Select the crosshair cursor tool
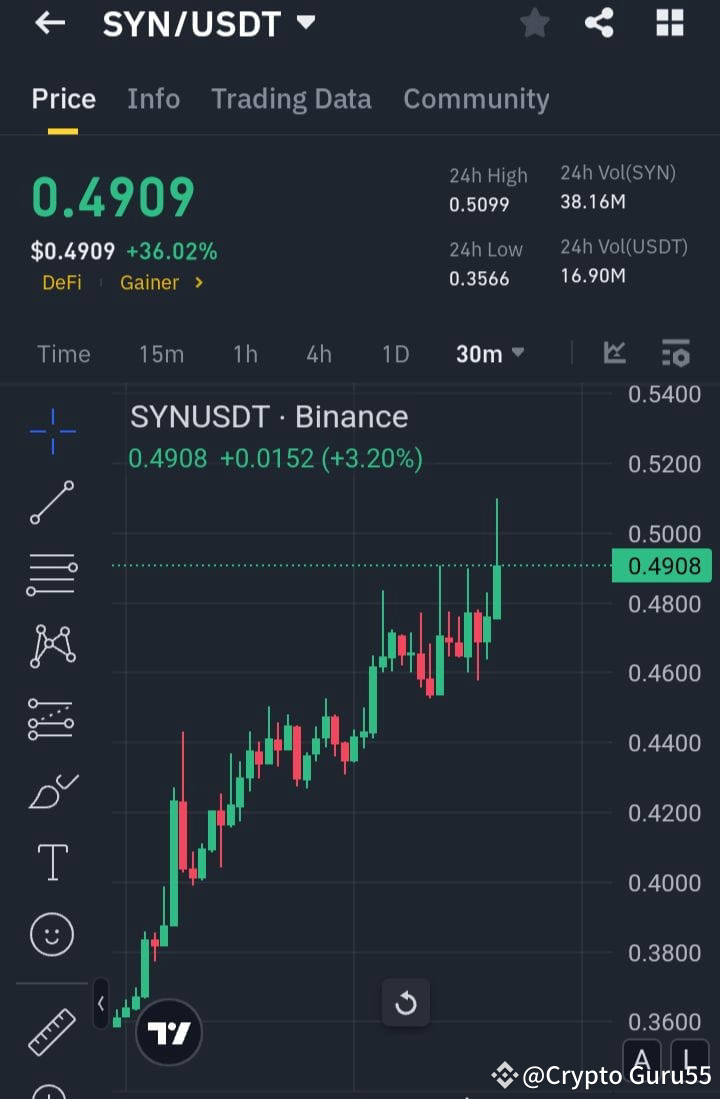 [x=50, y=432]
